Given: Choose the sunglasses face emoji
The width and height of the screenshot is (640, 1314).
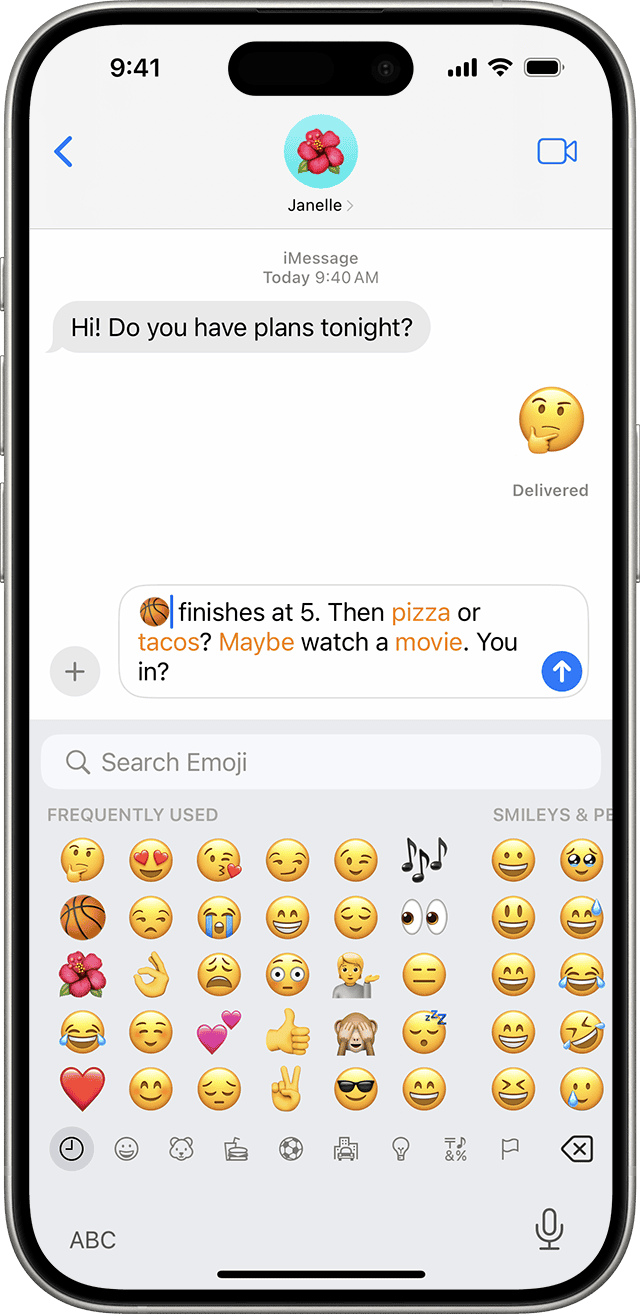Looking at the screenshot, I should pos(355,1088).
